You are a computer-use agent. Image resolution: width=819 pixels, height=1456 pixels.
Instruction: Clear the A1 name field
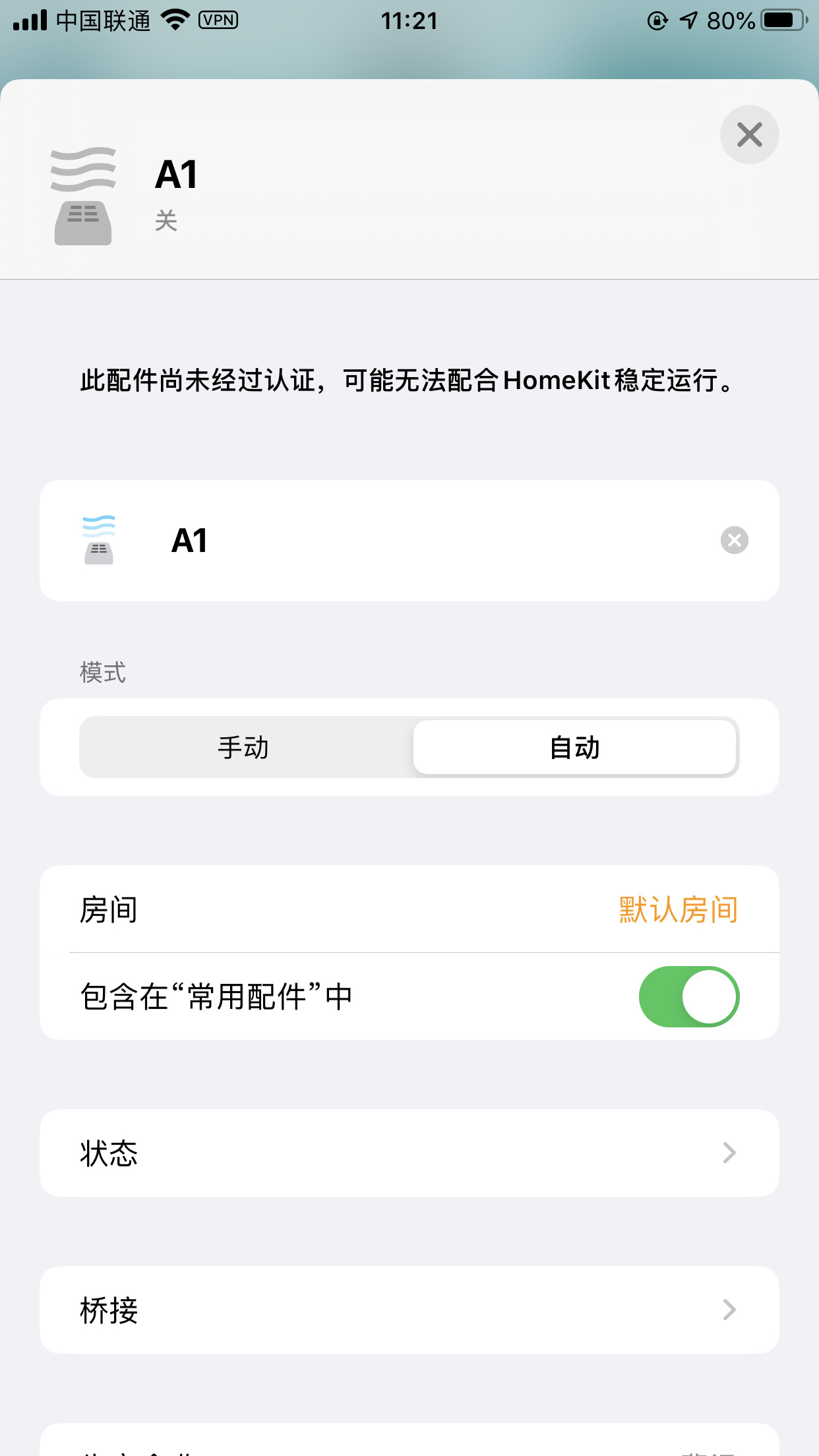coord(734,540)
